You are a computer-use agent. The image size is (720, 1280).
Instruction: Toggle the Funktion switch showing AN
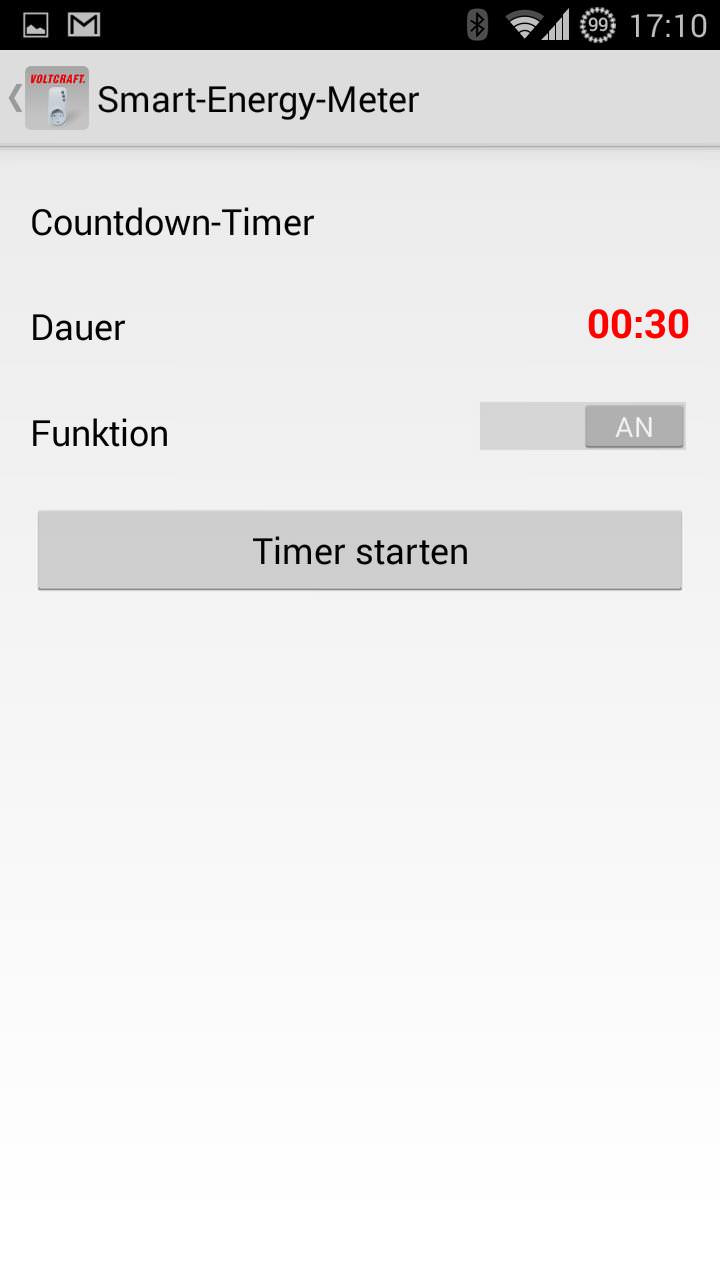pyautogui.click(x=583, y=427)
